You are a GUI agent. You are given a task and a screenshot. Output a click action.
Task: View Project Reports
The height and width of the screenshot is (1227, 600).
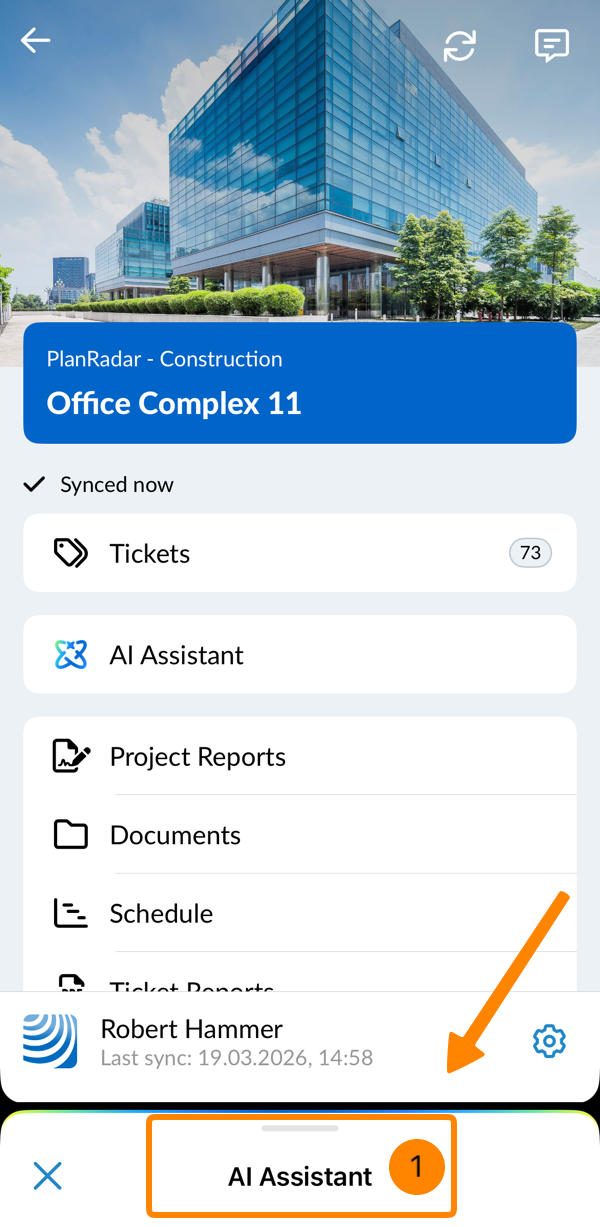tap(300, 757)
